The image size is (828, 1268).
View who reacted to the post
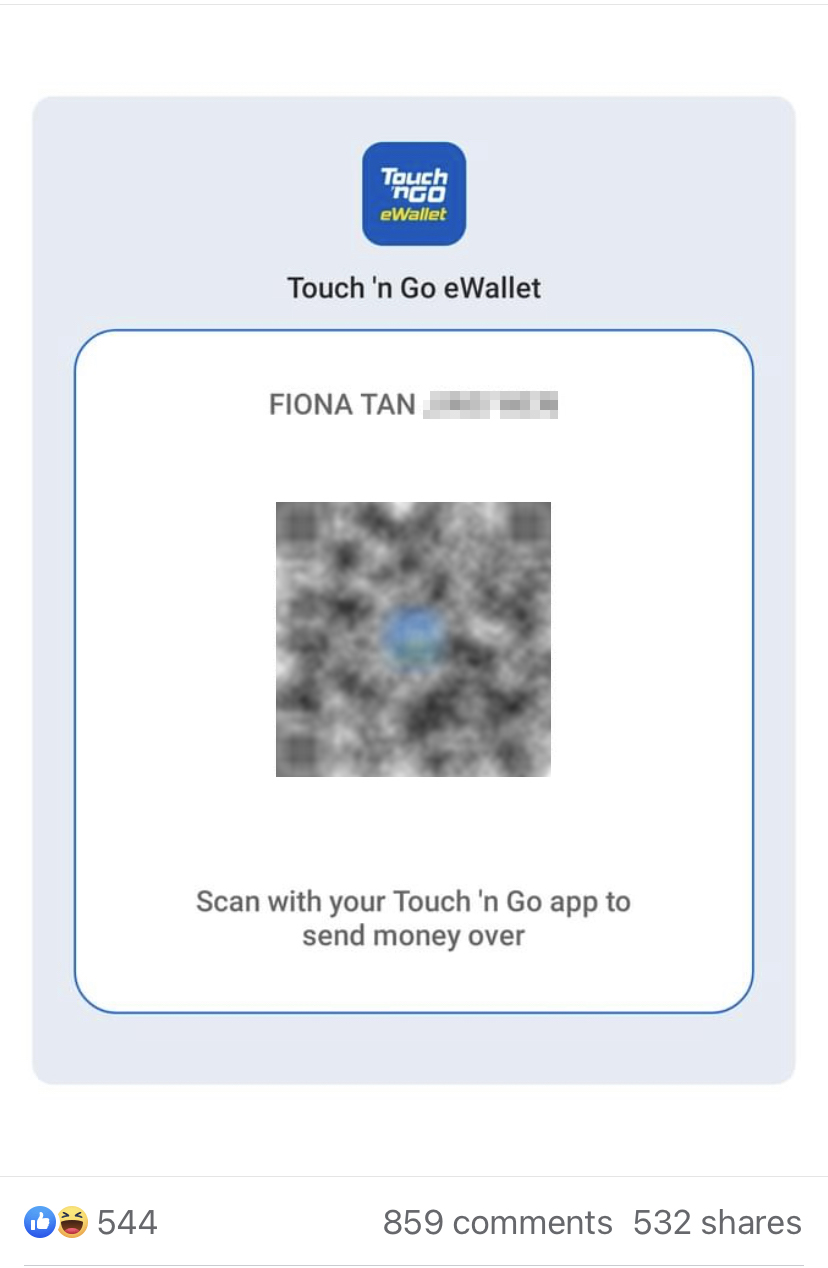[x=91, y=1222]
